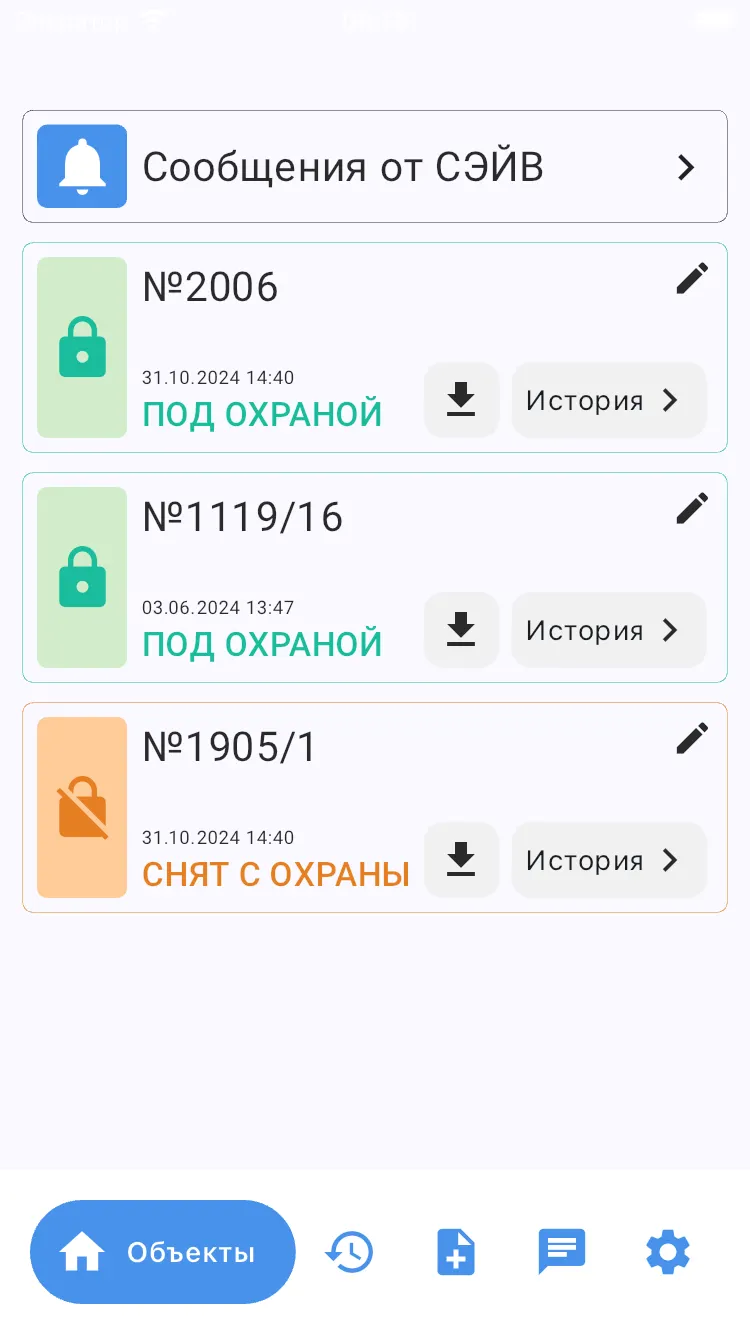Open Сообщения от СЭЙВ notifications

375,166
